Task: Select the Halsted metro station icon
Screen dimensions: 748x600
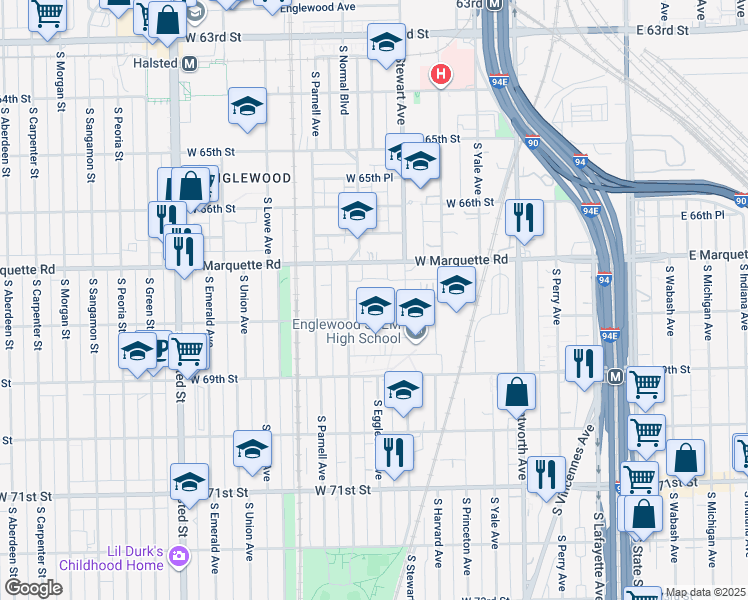Action: (190, 63)
